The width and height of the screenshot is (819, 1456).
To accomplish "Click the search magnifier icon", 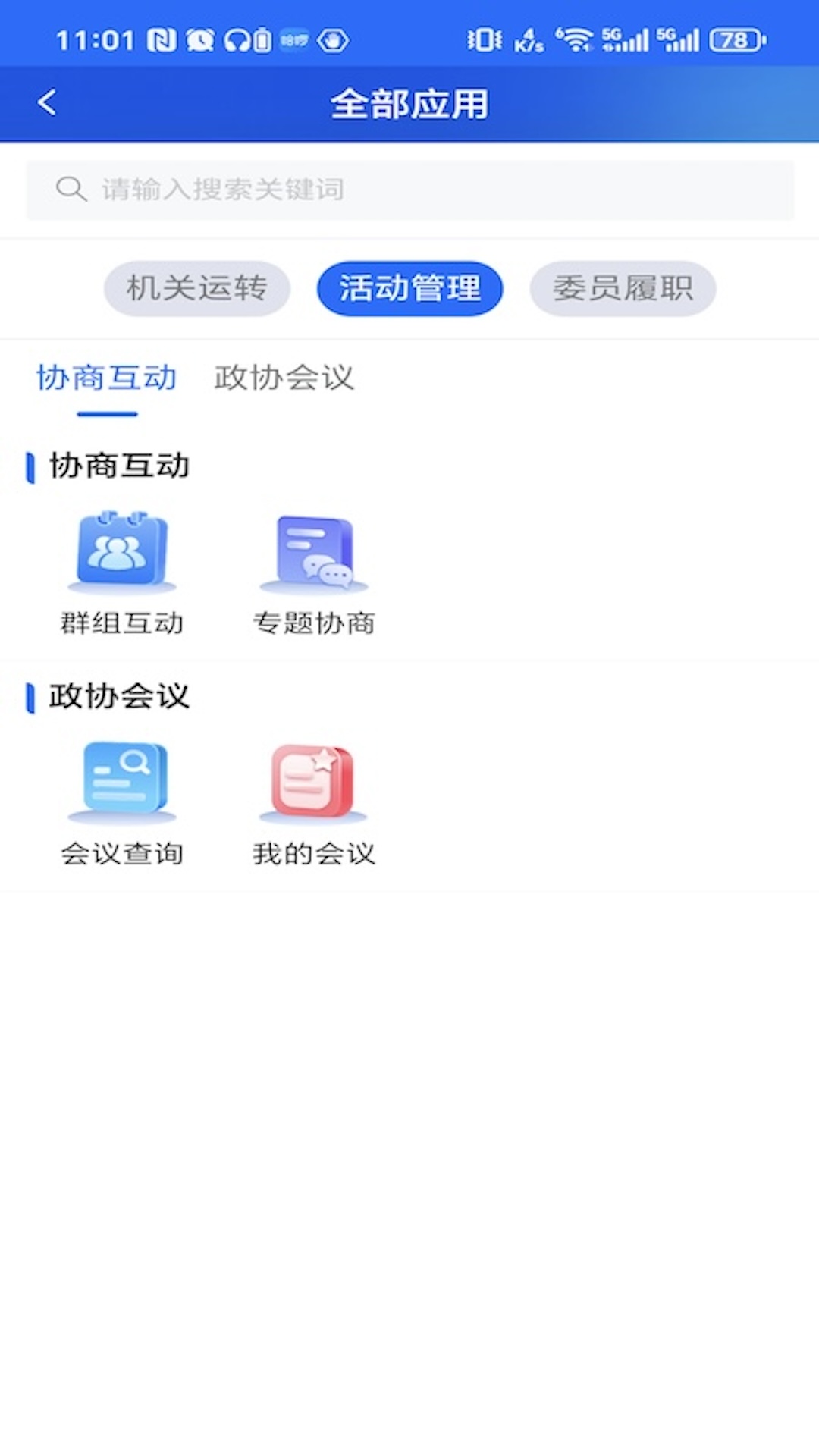I will pyautogui.click(x=71, y=188).
